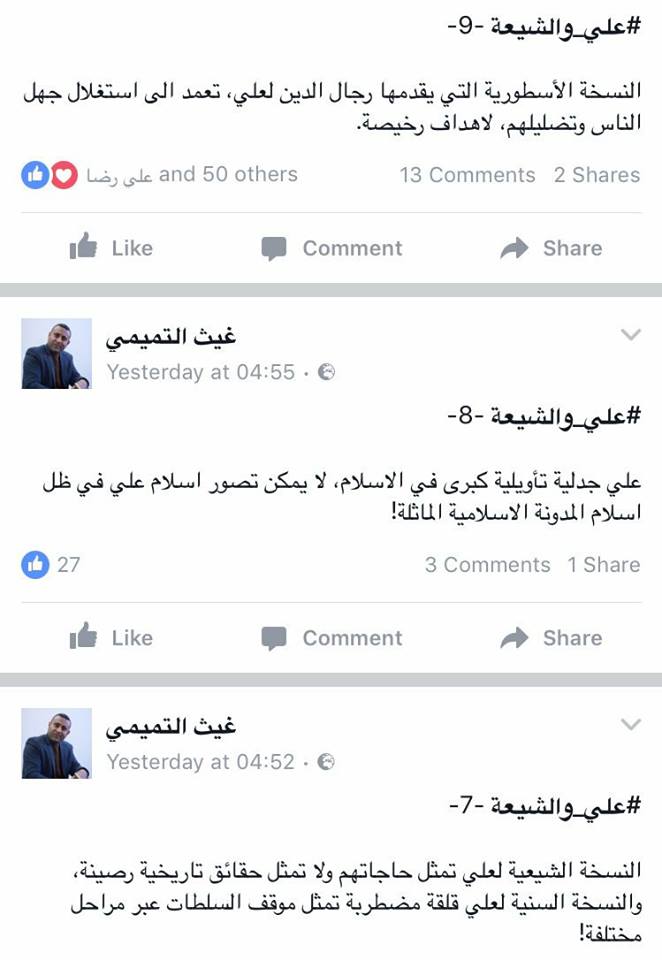The height and width of the screenshot is (960, 662).
Task: Open the author's profile picture on the 04:52 post
Action: coord(56,743)
